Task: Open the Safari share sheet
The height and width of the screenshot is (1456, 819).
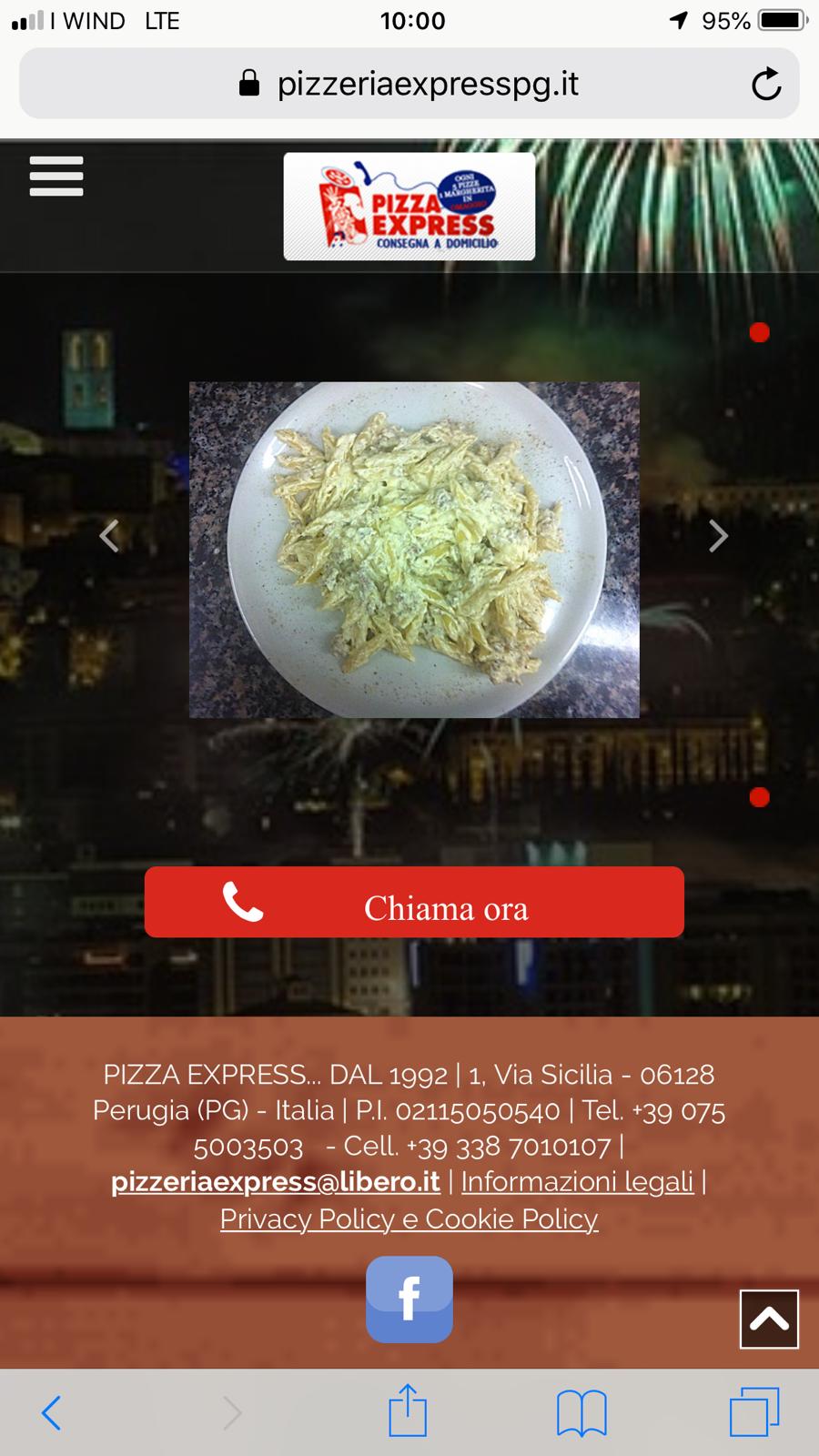Action: [408, 1410]
